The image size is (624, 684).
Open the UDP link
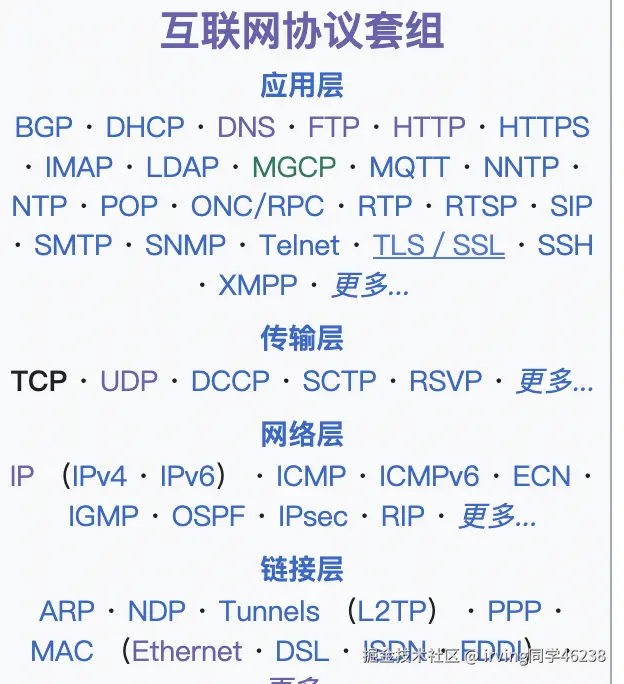click(x=129, y=381)
